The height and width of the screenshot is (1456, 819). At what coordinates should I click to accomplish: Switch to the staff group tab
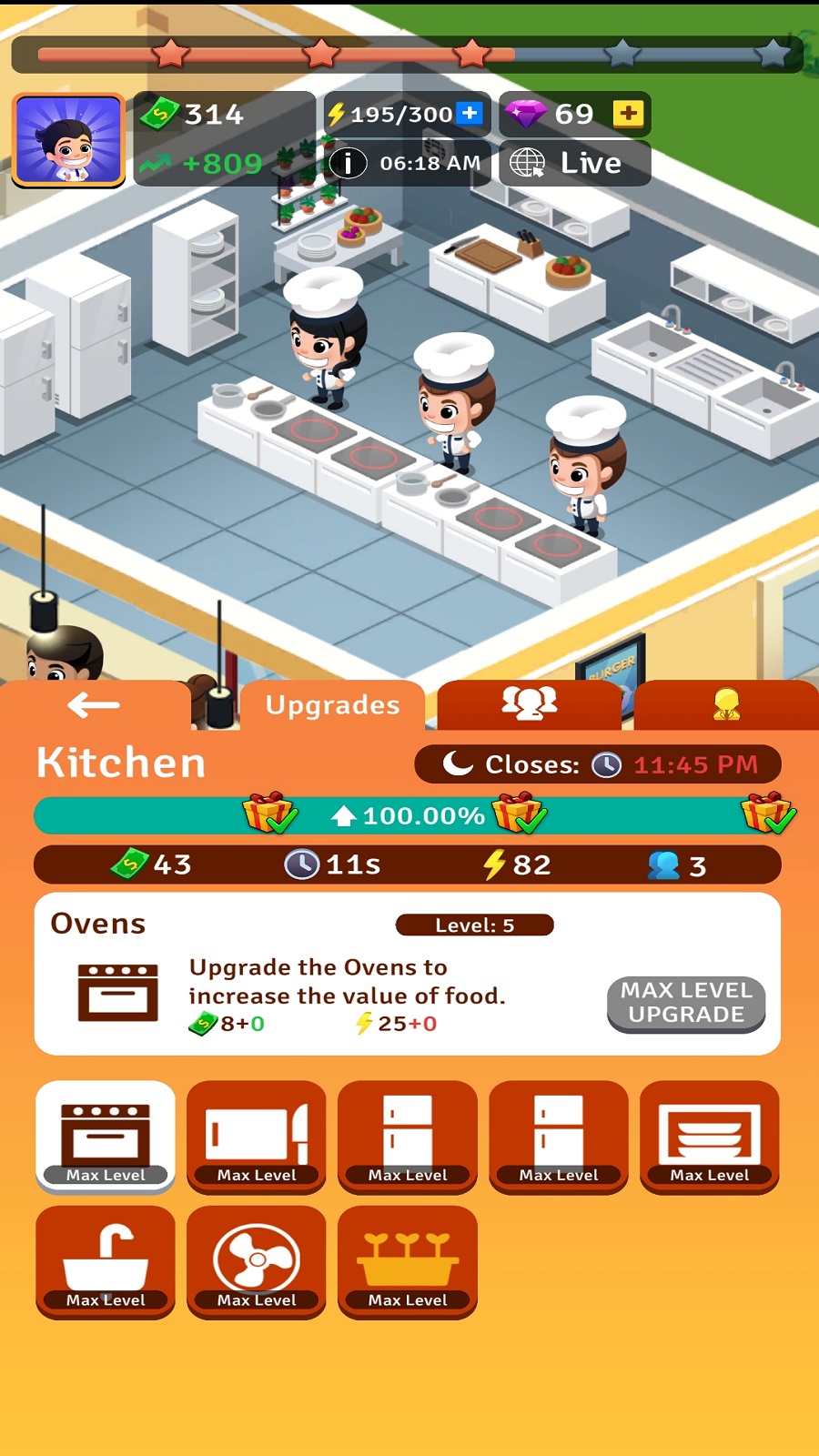[530, 704]
